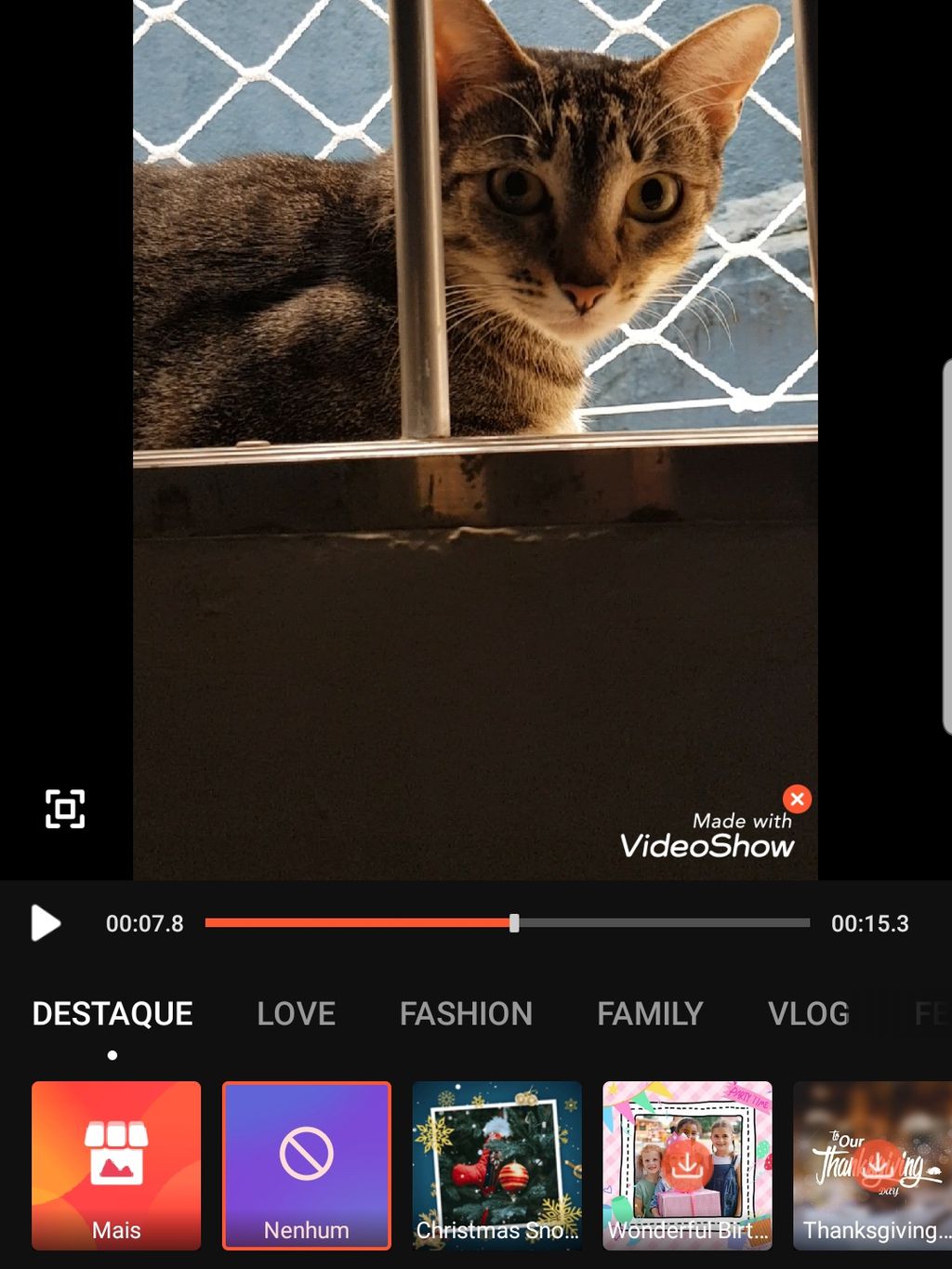Image resolution: width=952 pixels, height=1269 pixels.
Task: Remove the VideoShow watermark
Action: coord(797,799)
